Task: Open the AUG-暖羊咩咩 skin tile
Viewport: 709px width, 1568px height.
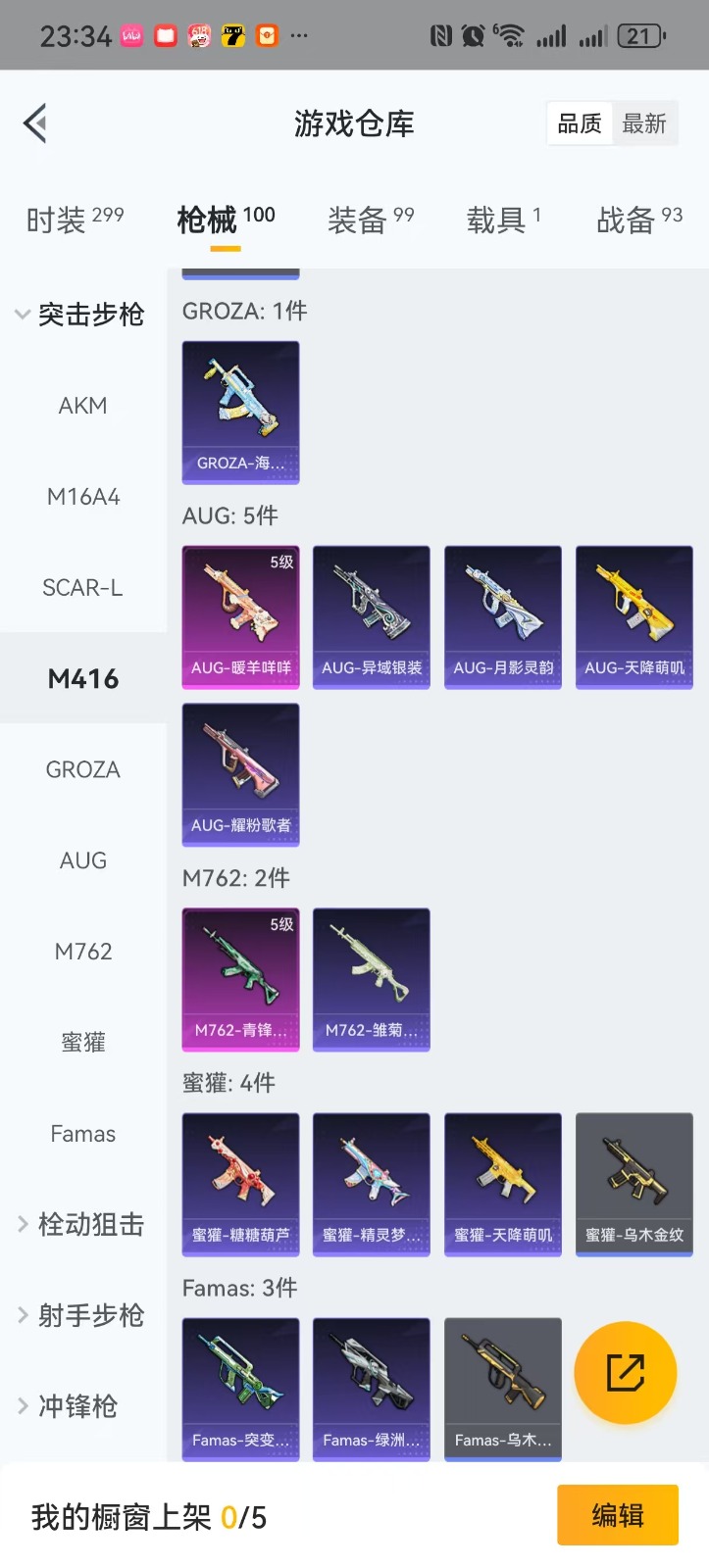Action: tap(240, 617)
